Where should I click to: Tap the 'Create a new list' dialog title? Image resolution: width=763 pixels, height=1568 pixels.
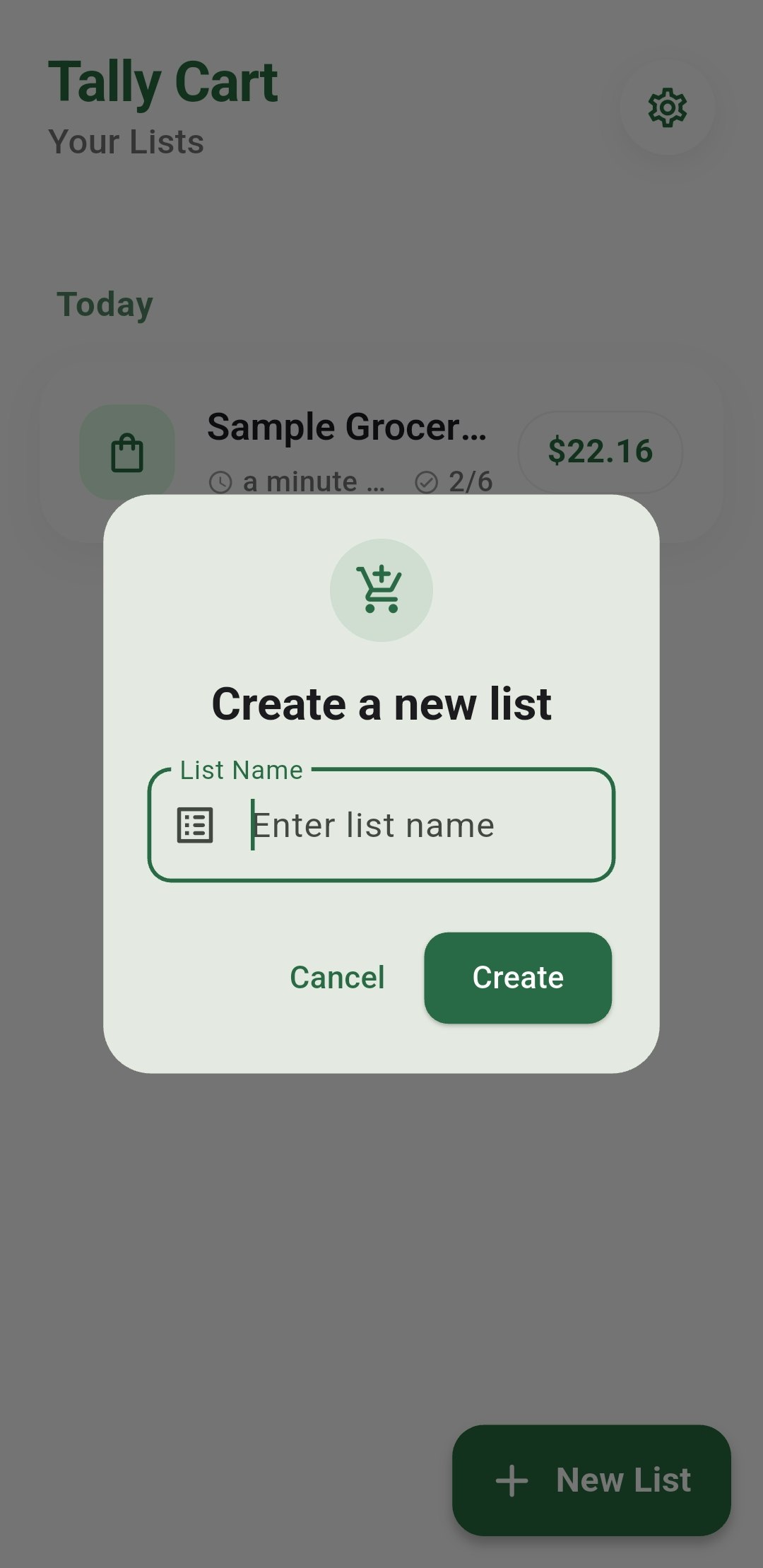(x=381, y=703)
